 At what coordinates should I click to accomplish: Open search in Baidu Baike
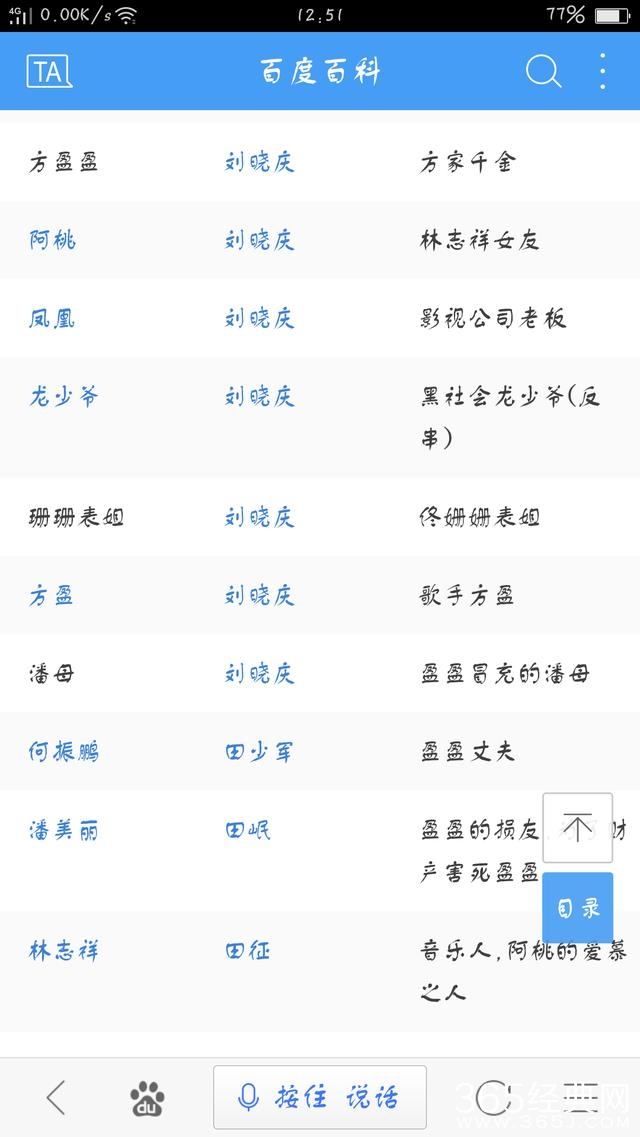(x=543, y=71)
